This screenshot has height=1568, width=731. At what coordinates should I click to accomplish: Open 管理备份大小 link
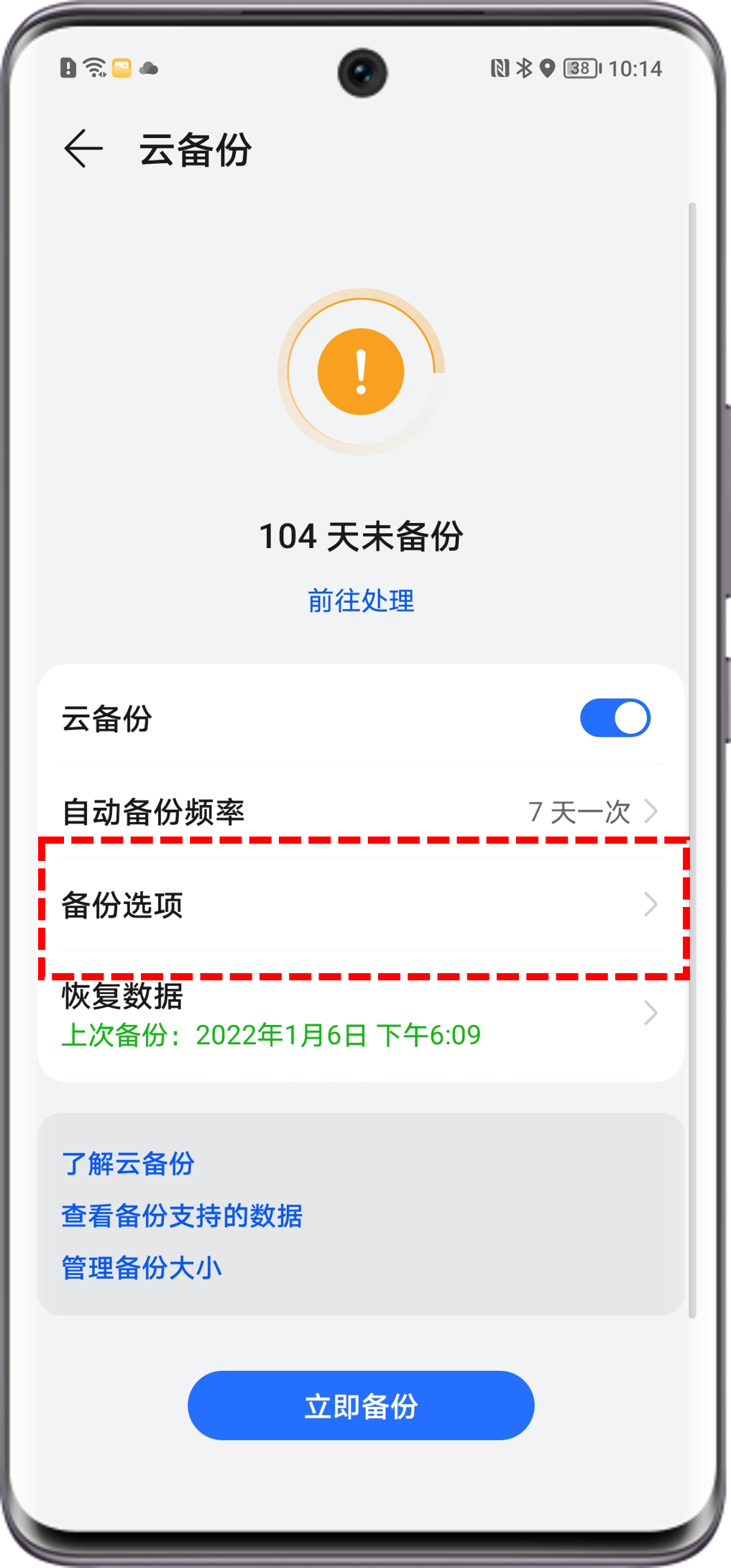point(142,1267)
